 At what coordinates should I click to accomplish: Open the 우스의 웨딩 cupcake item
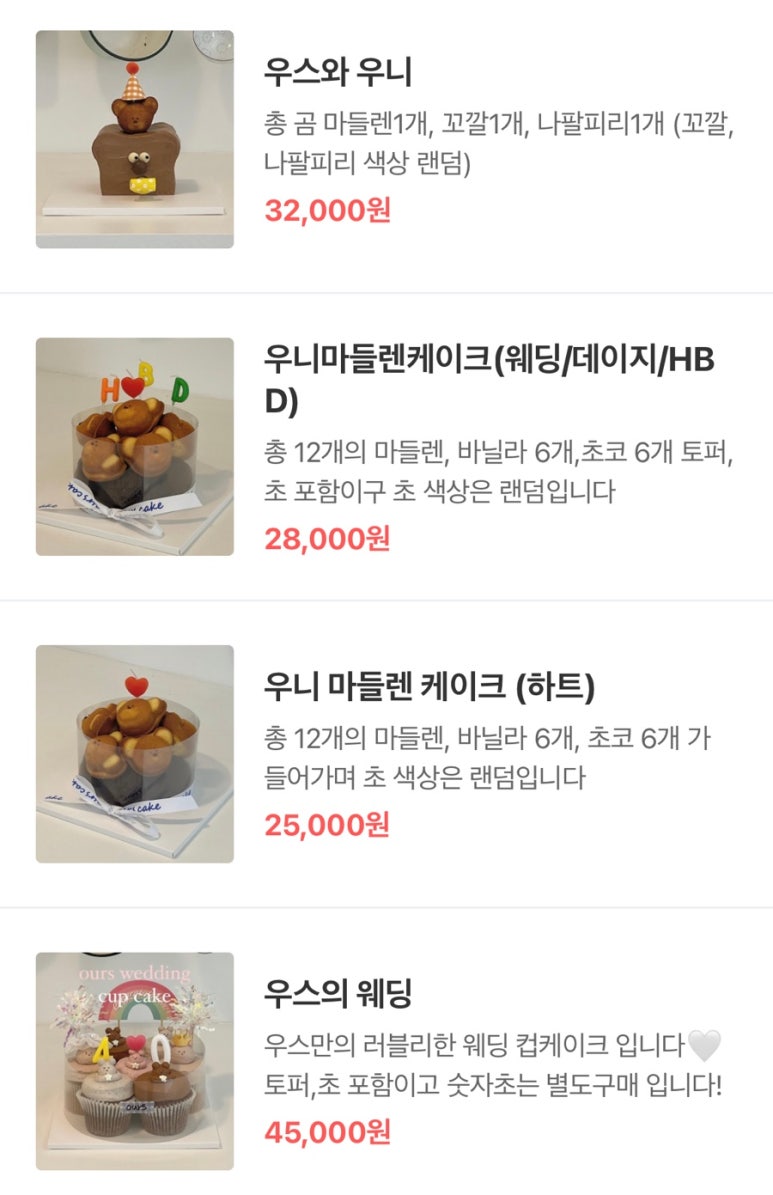[338, 993]
